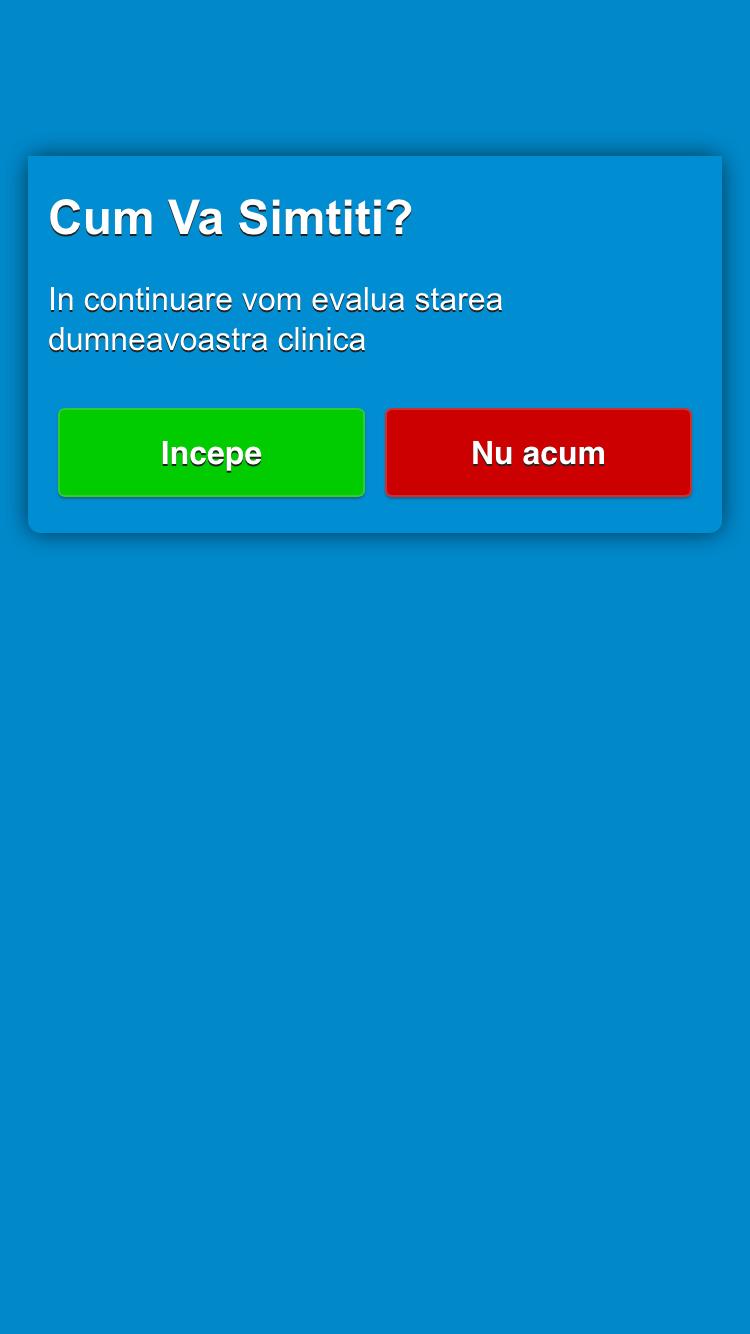
Task: Activate the rightmost button in the dialog
Action: (x=537, y=452)
